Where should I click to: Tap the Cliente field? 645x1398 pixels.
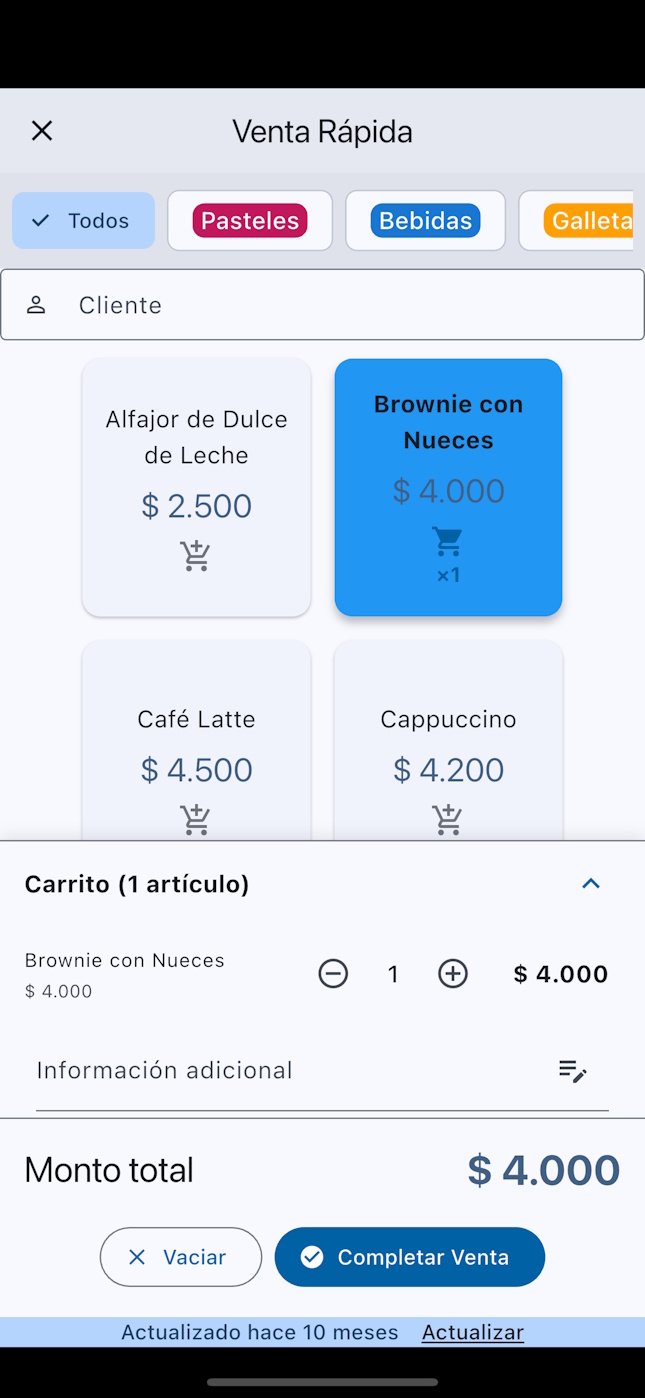[322, 305]
